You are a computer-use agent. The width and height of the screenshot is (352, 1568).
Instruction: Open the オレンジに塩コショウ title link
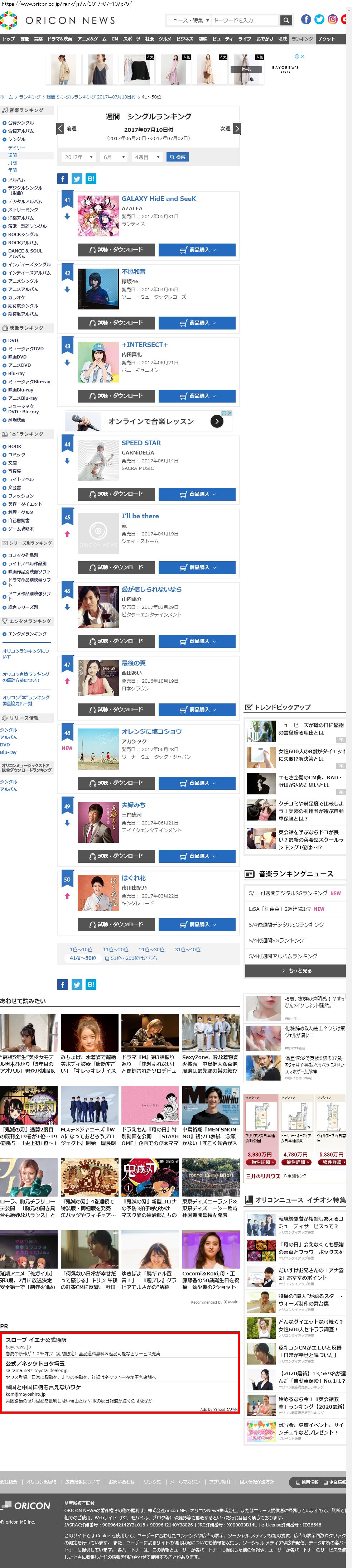click(x=151, y=732)
